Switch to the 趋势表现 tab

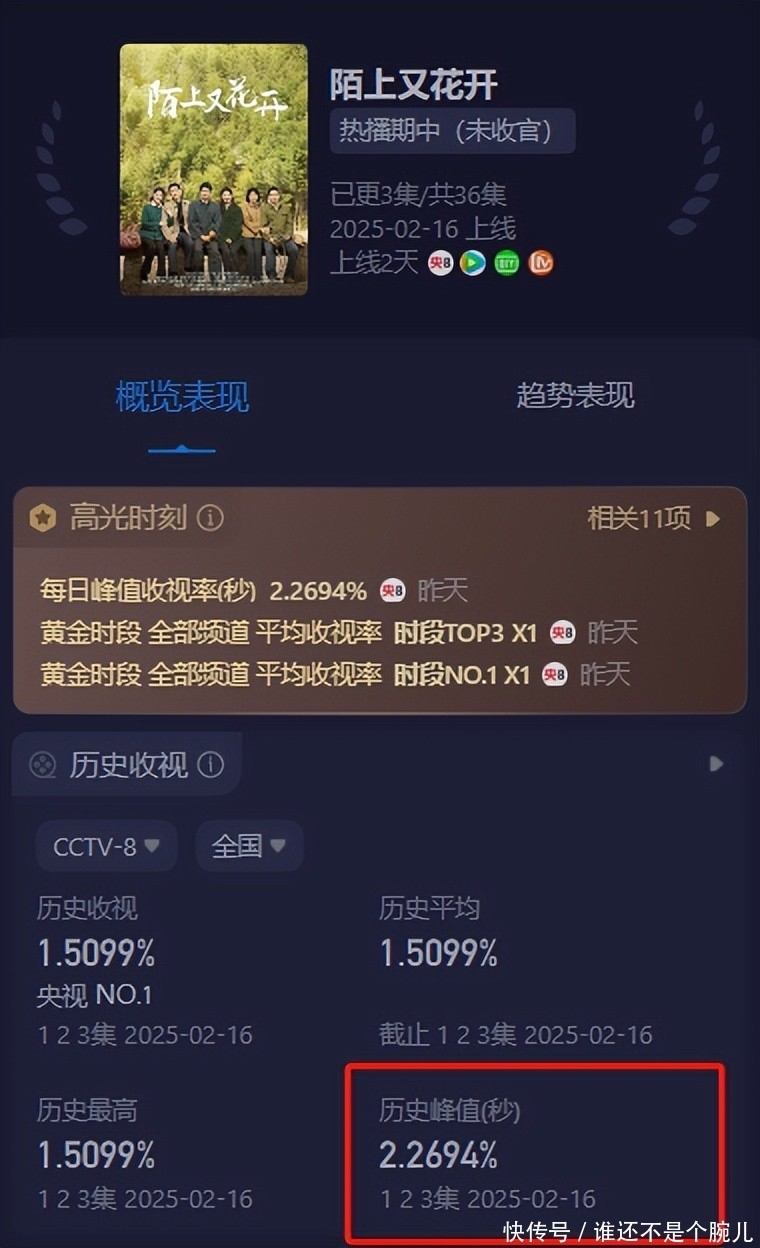point(575,395)
